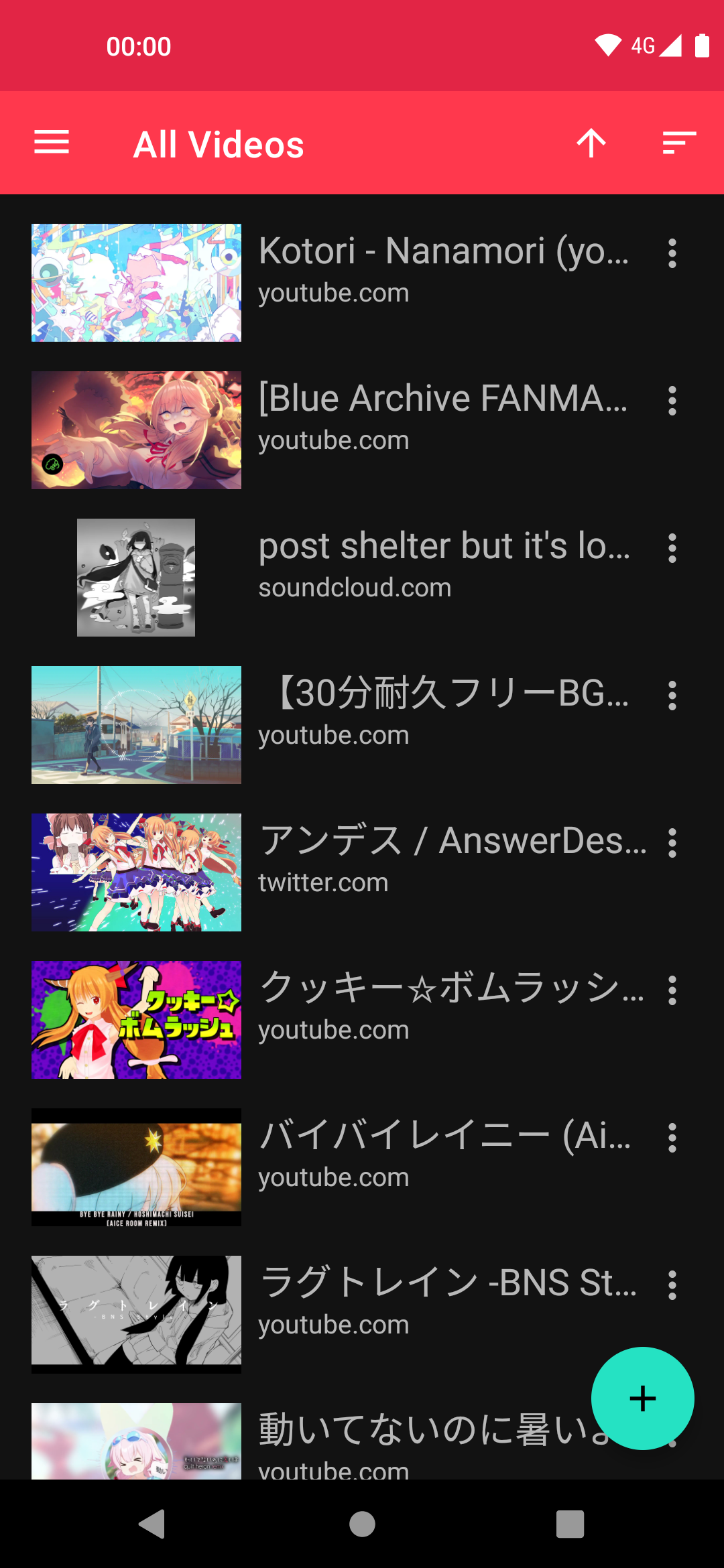The width and height of the screenshot is (724, 1568).
Task: Go back using the system back button
Action: (x=153, y=1524)
